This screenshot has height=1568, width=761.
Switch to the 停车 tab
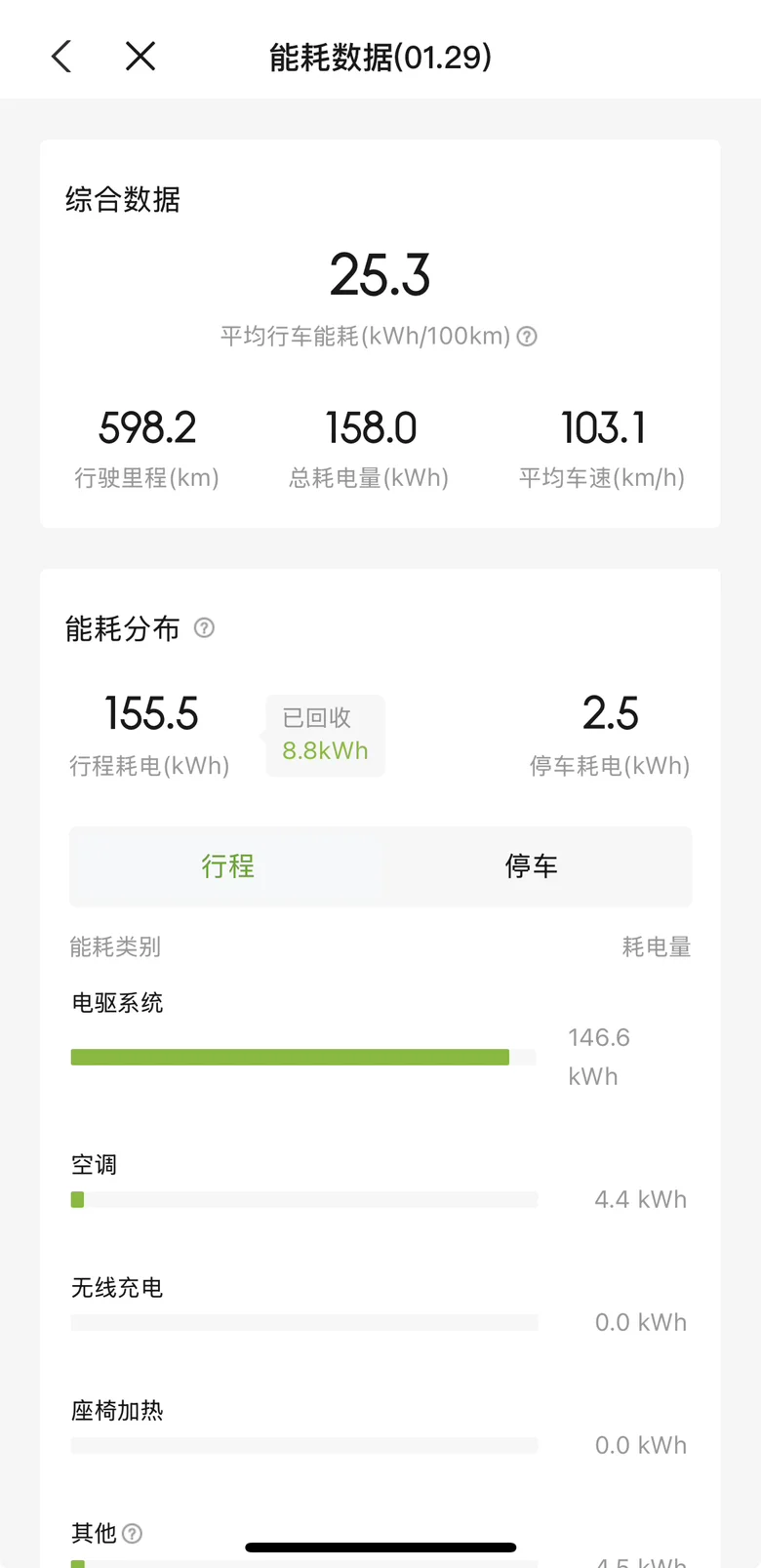(532, 866)
